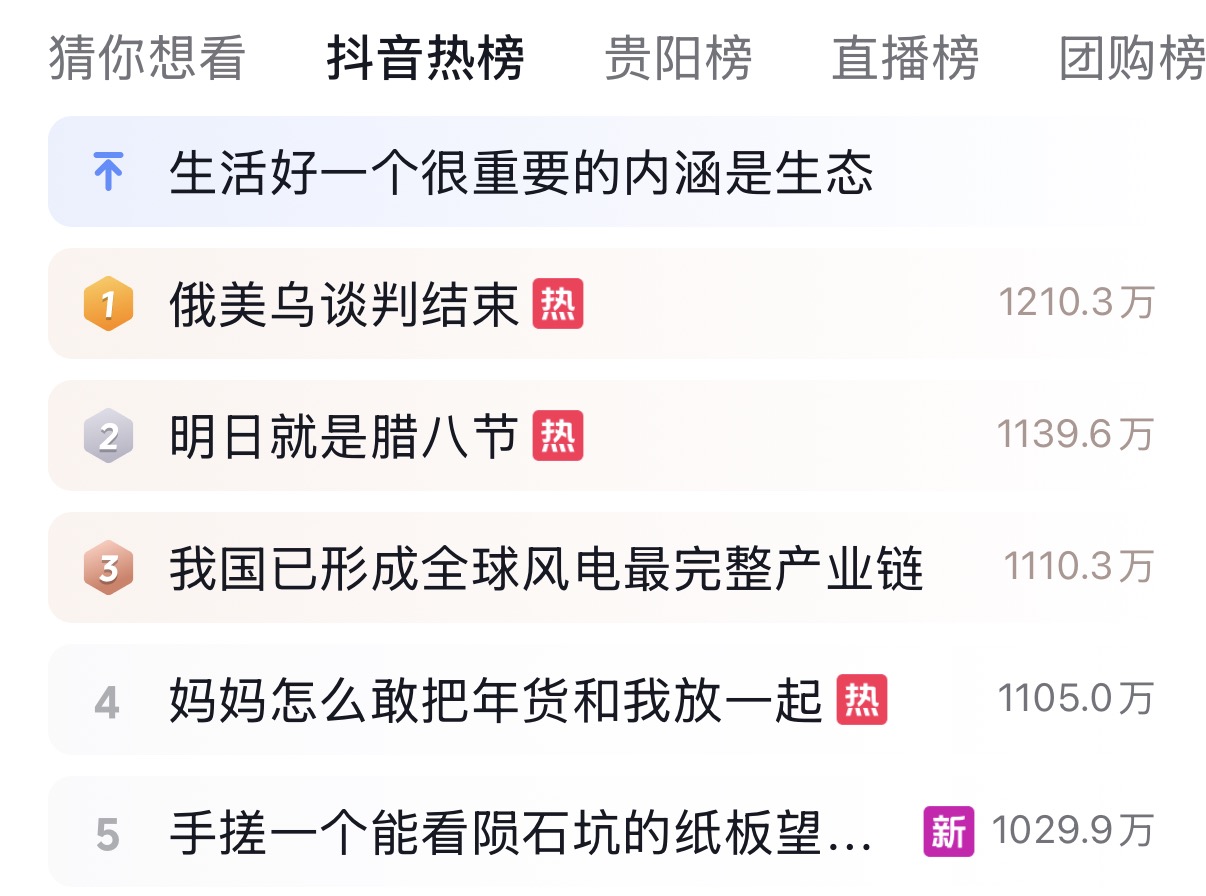Switch to the 猜你想看 tab

[x=147, y=58]
